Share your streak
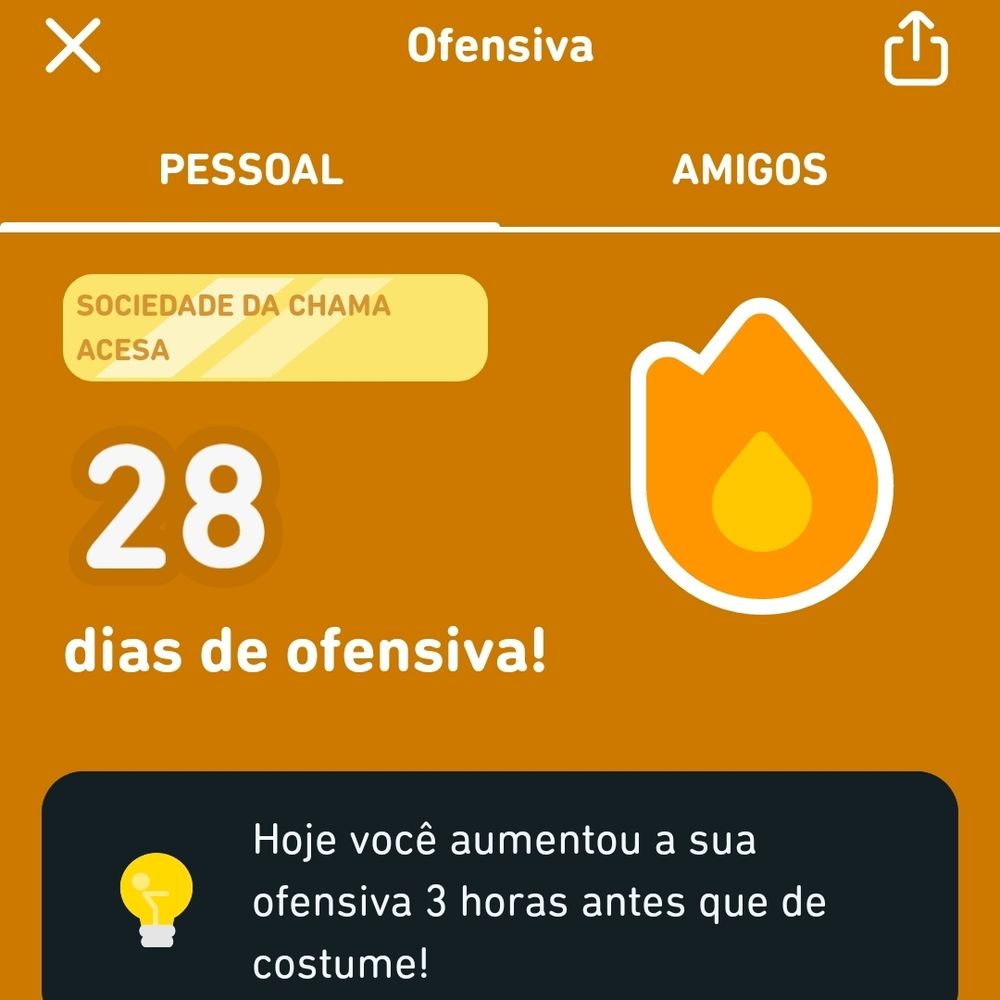1000x1000 pixels. point(916,50)
